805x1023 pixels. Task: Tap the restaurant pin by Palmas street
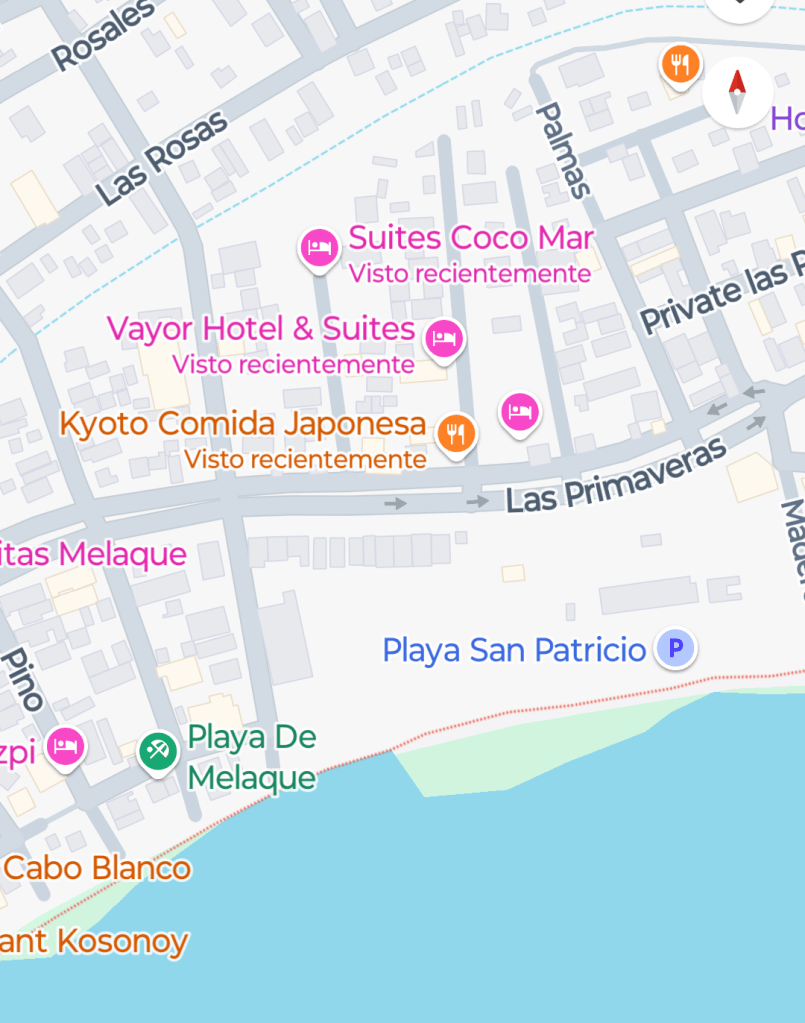680,65
